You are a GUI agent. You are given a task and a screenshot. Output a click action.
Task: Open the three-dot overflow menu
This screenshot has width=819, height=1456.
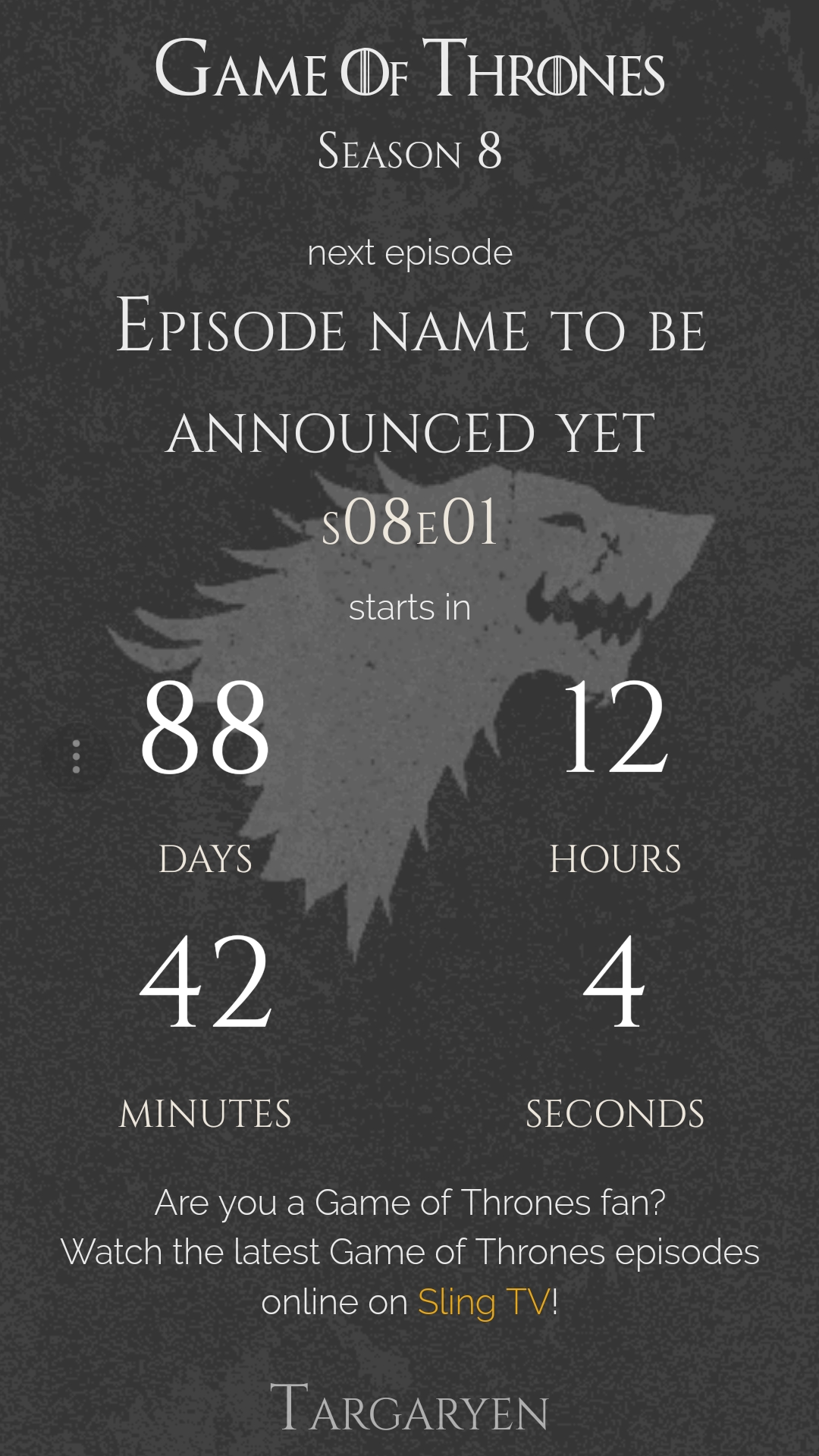(x=76, y=757)
